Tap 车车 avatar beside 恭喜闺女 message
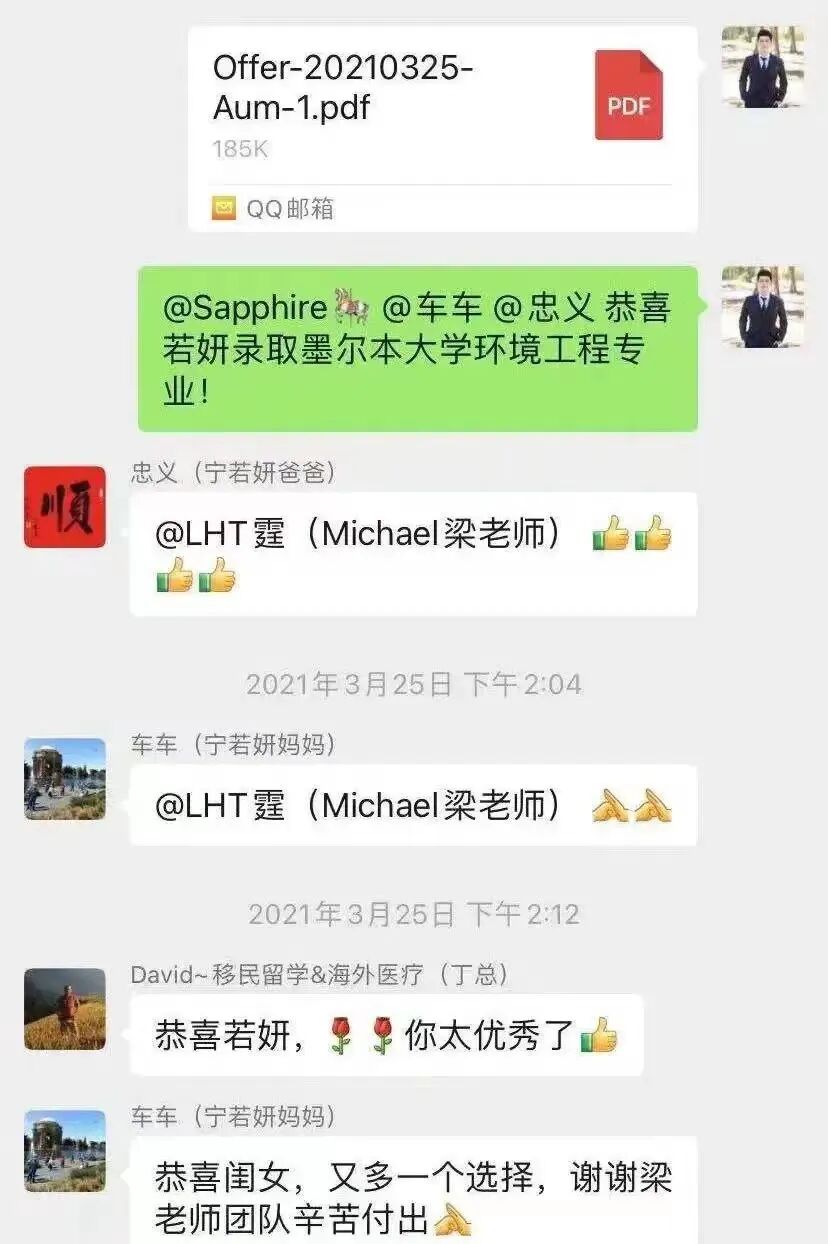Screen dimensions: 828x1244 coord(65,1151)
